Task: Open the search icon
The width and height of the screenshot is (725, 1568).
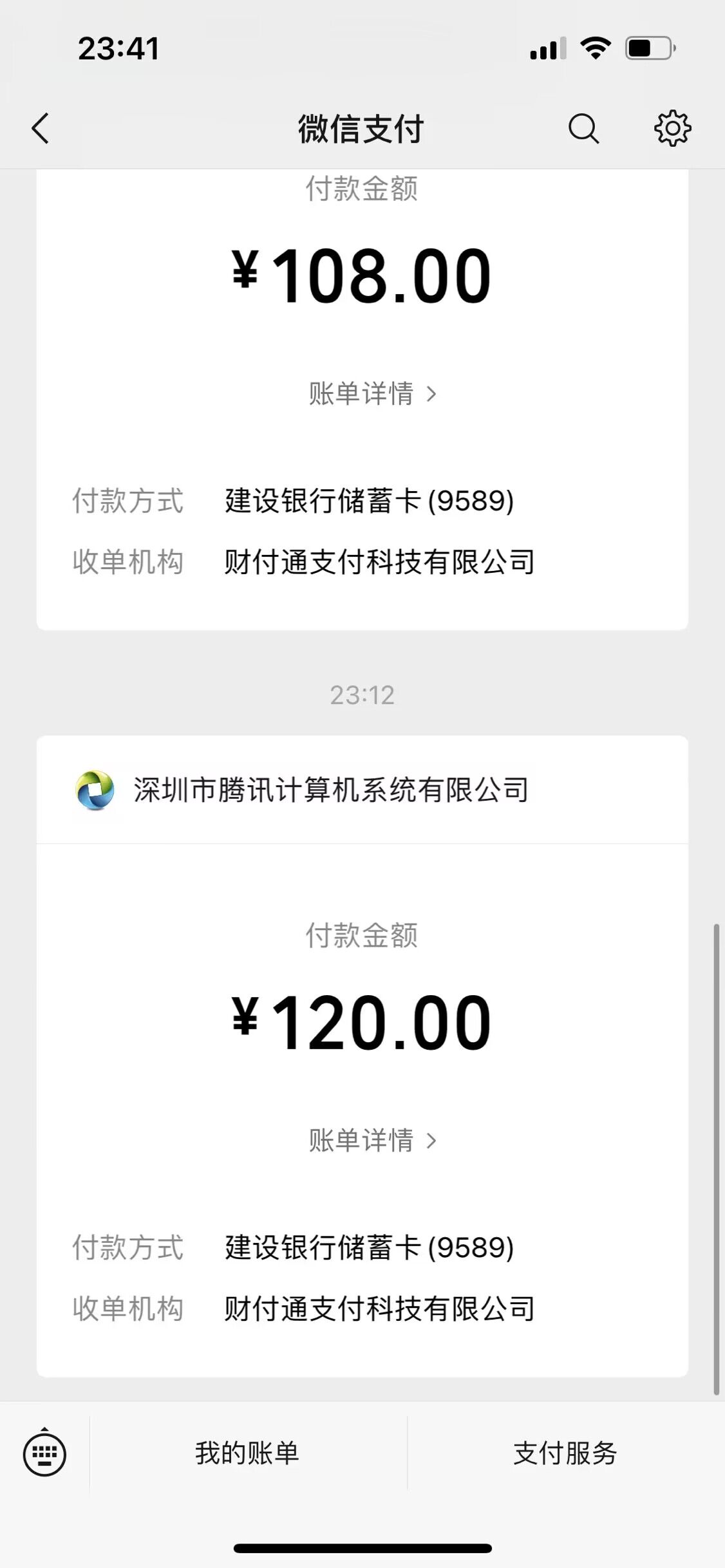Action: [583, 128]
